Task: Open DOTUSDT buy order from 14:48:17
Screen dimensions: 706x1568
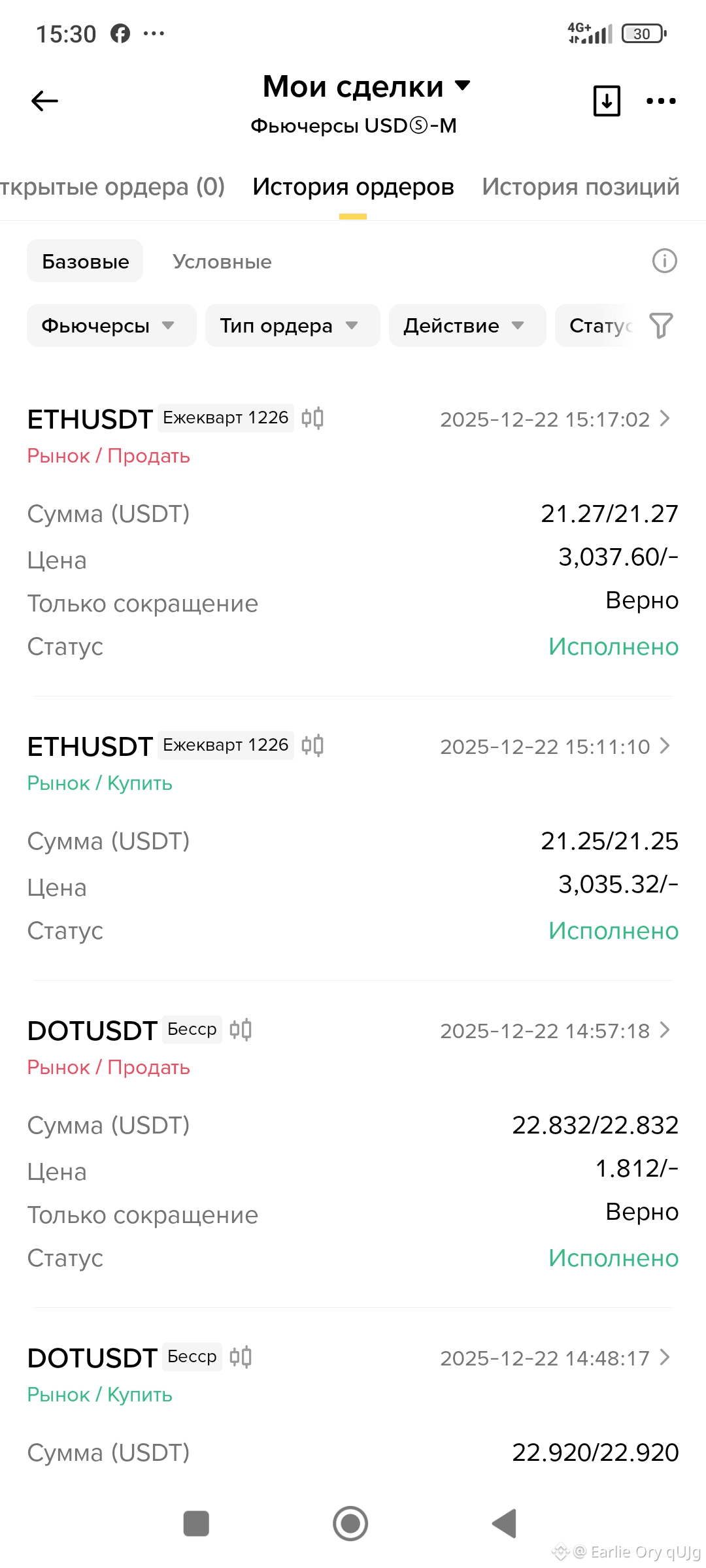Action: (x=665, y=1358)
